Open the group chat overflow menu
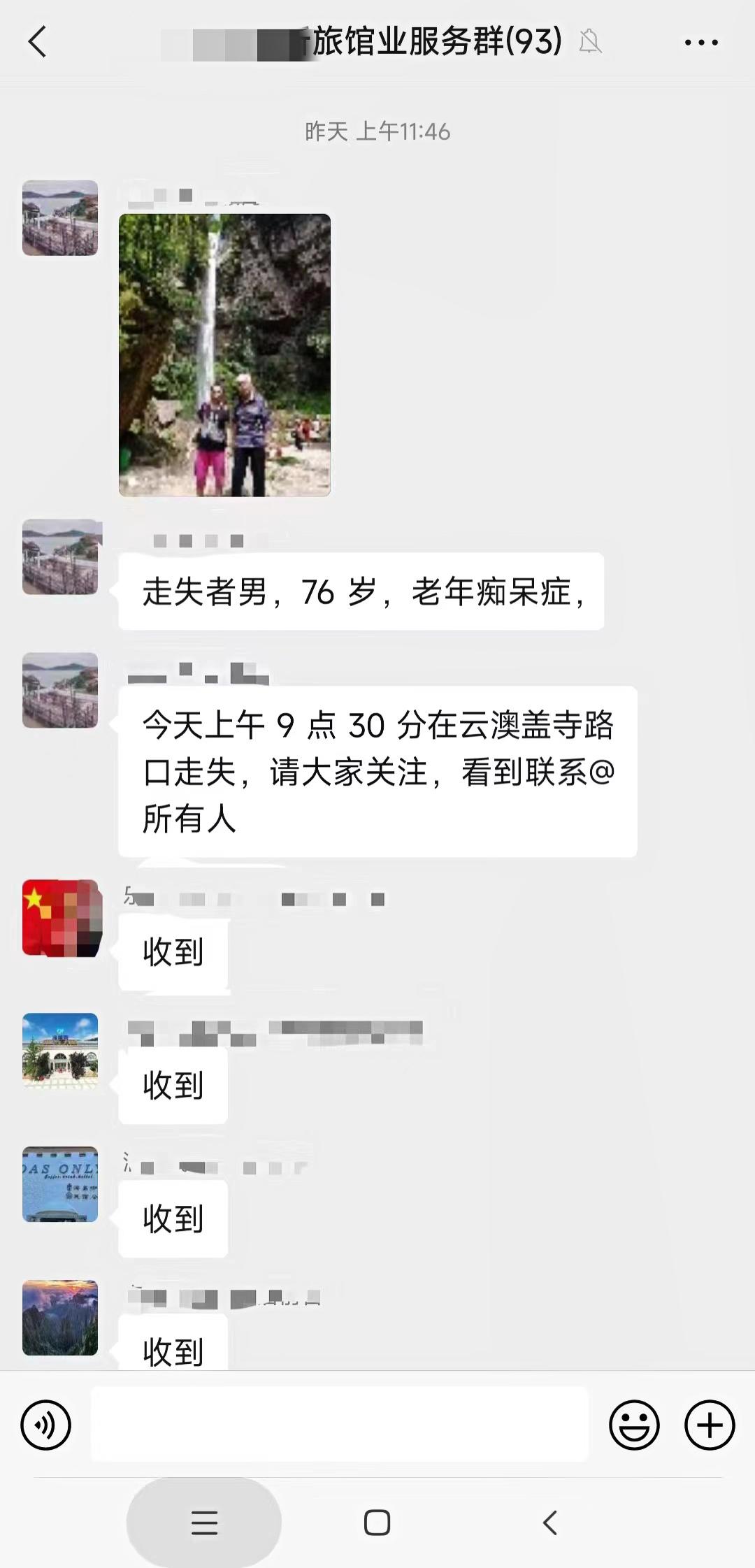This screenshot has width=755, height=1568. click(x=700, y=43)
